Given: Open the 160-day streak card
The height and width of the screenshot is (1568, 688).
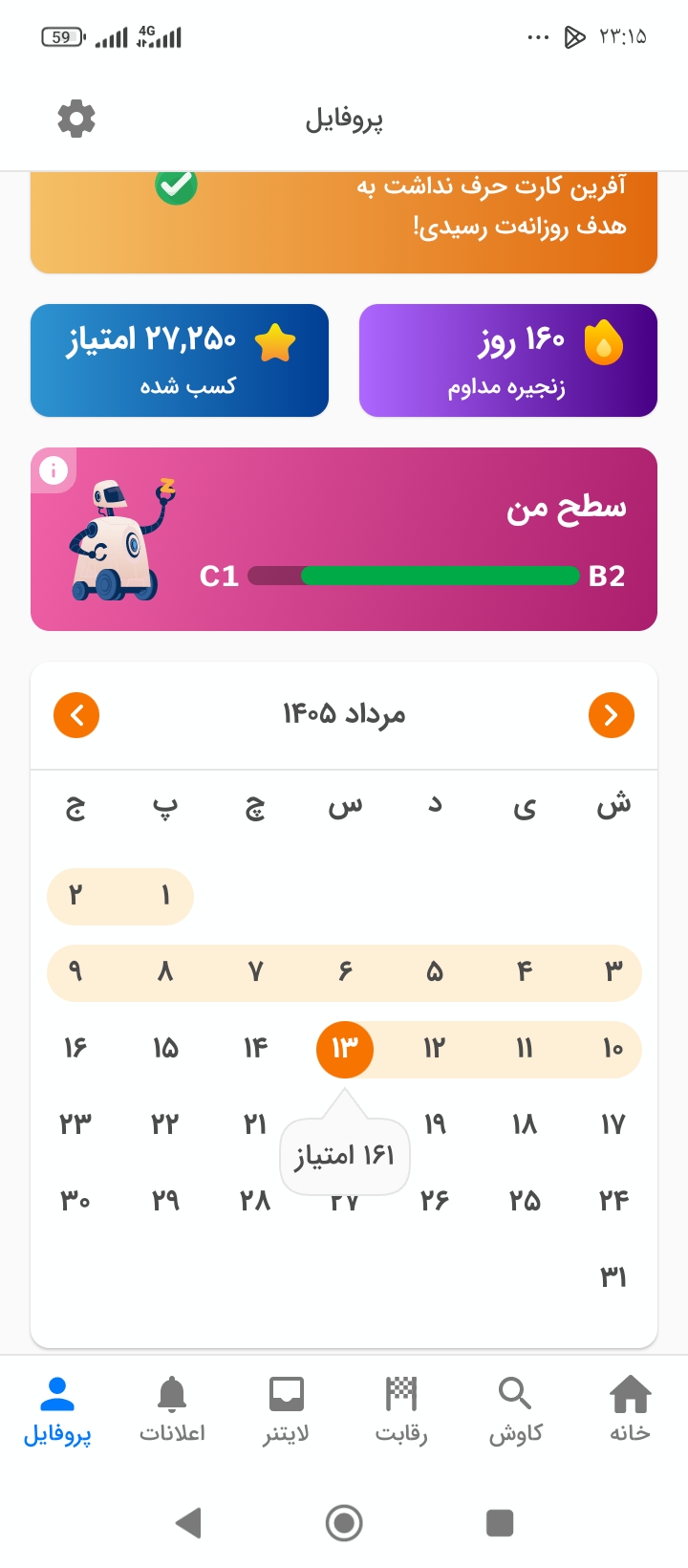Looking at the screenshot, I should coord(508,360).
